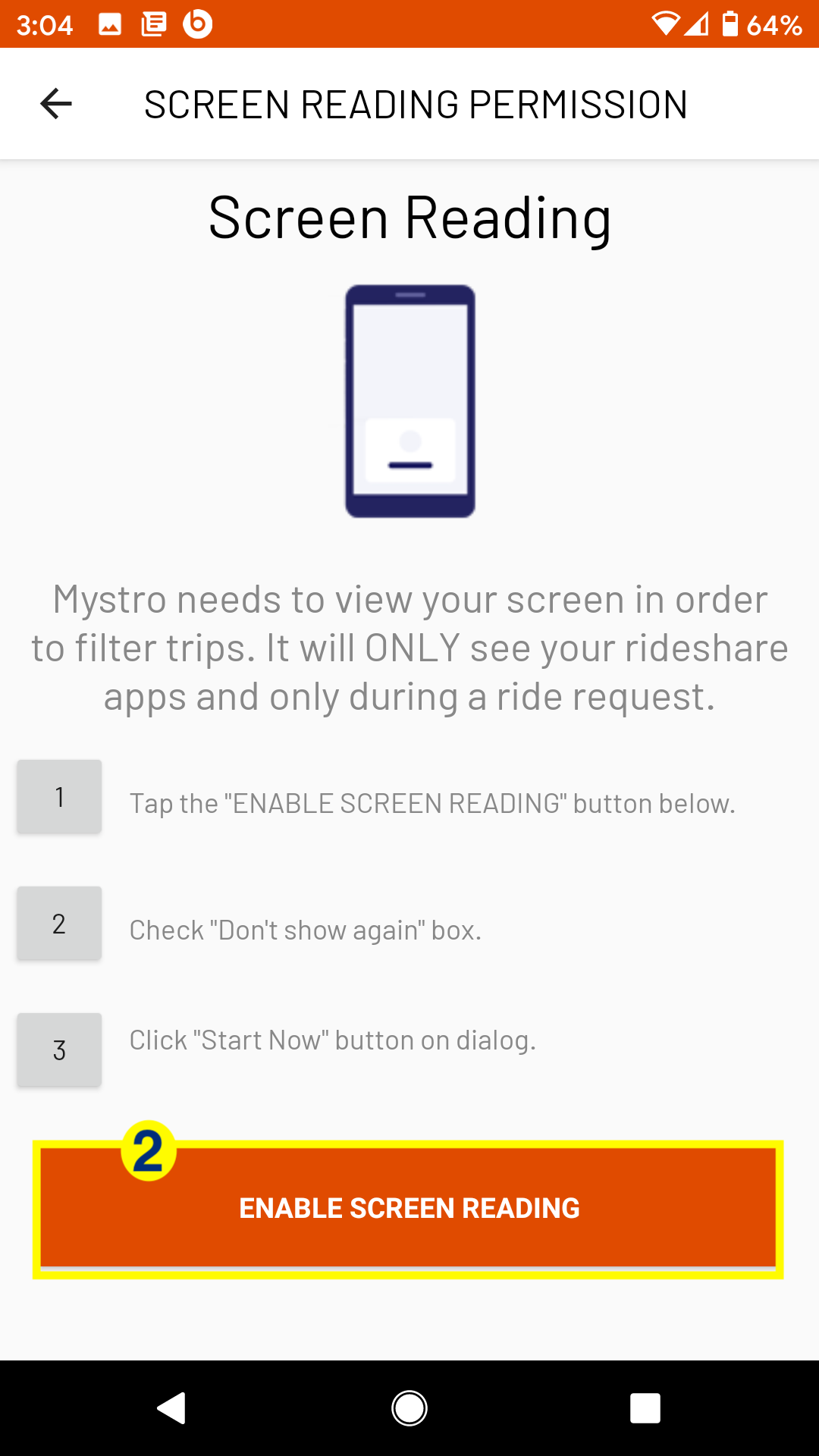The width and height of the screenshot is (819, 1456).
Task: Go to the system home screen
Action: (x=409, y=1408)
